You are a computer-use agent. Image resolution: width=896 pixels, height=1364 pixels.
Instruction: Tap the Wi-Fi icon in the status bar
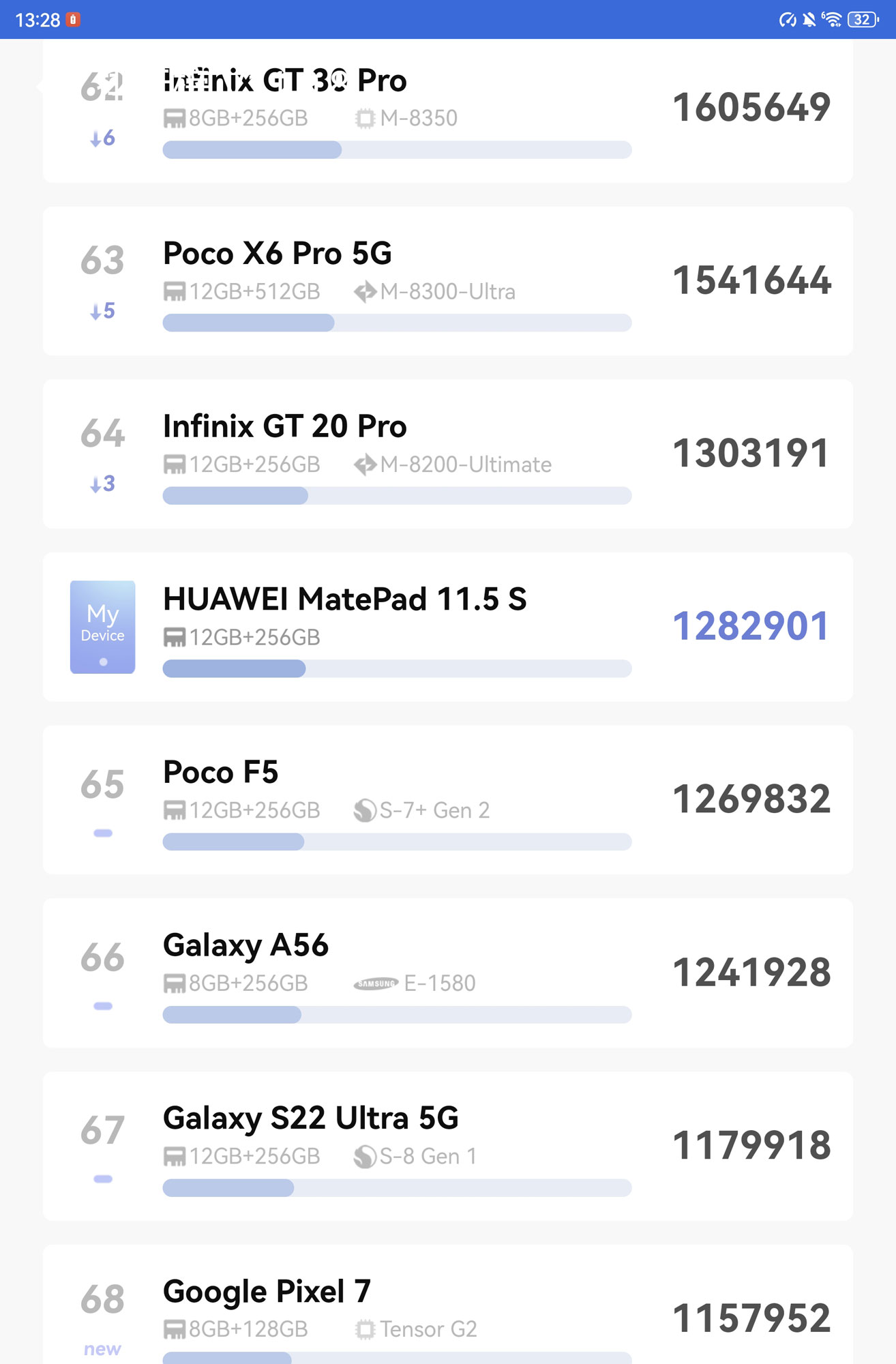click(x=831, y=19)
